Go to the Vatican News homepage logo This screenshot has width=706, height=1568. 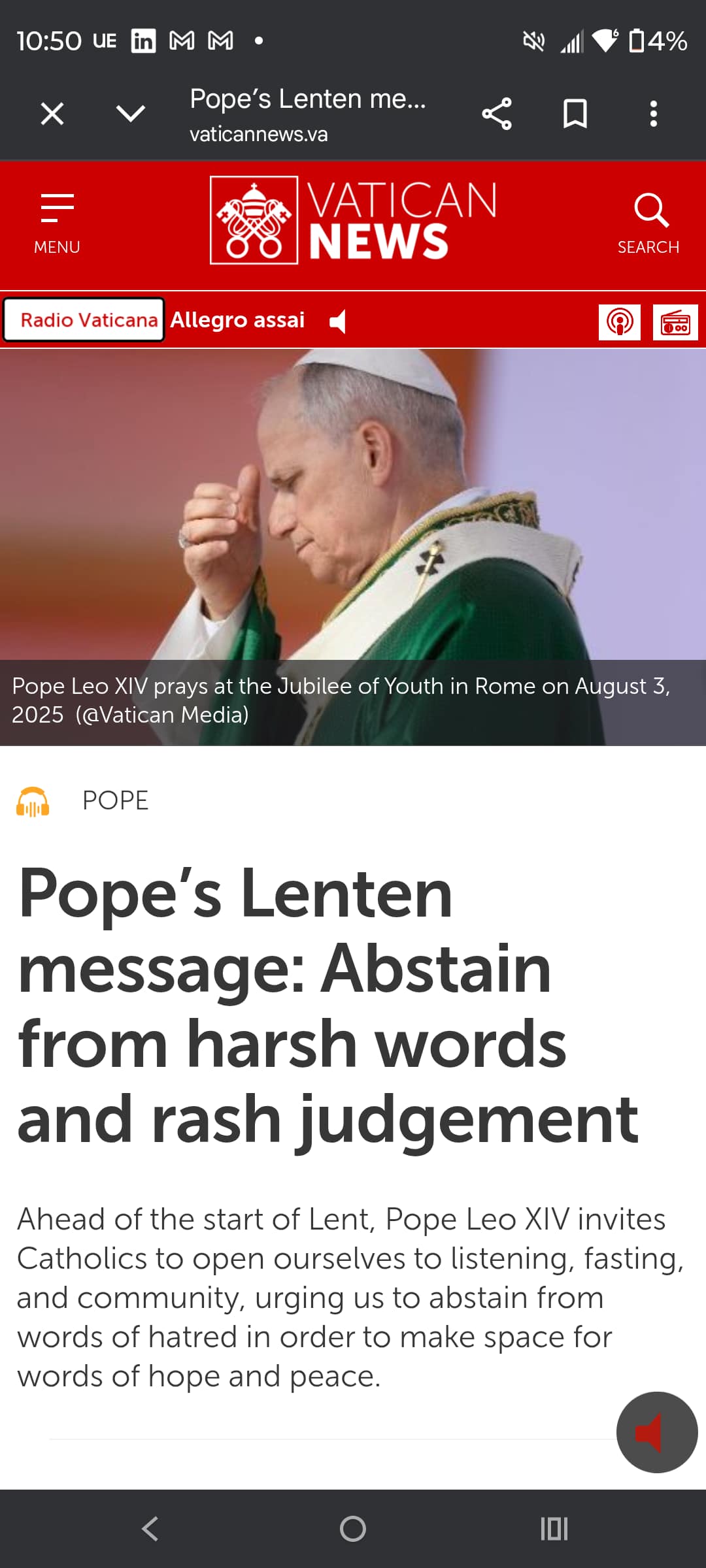(353, 220)
